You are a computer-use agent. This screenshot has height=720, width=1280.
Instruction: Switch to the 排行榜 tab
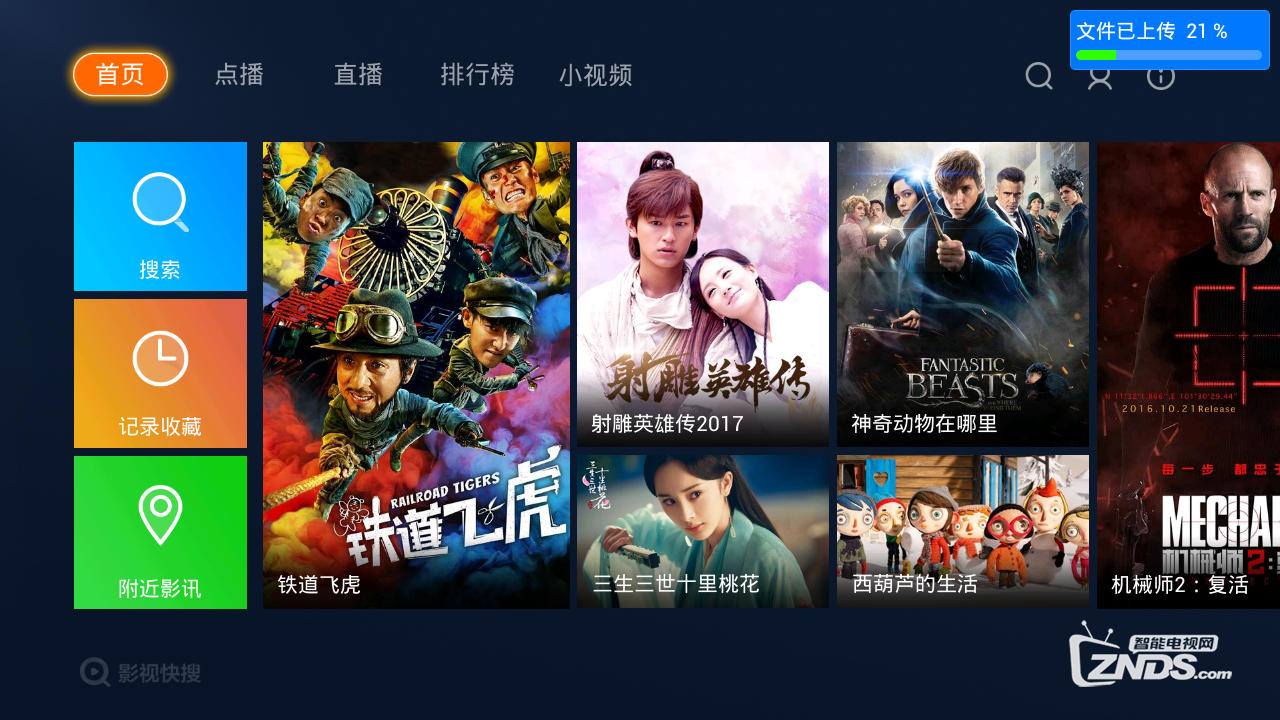477,75
